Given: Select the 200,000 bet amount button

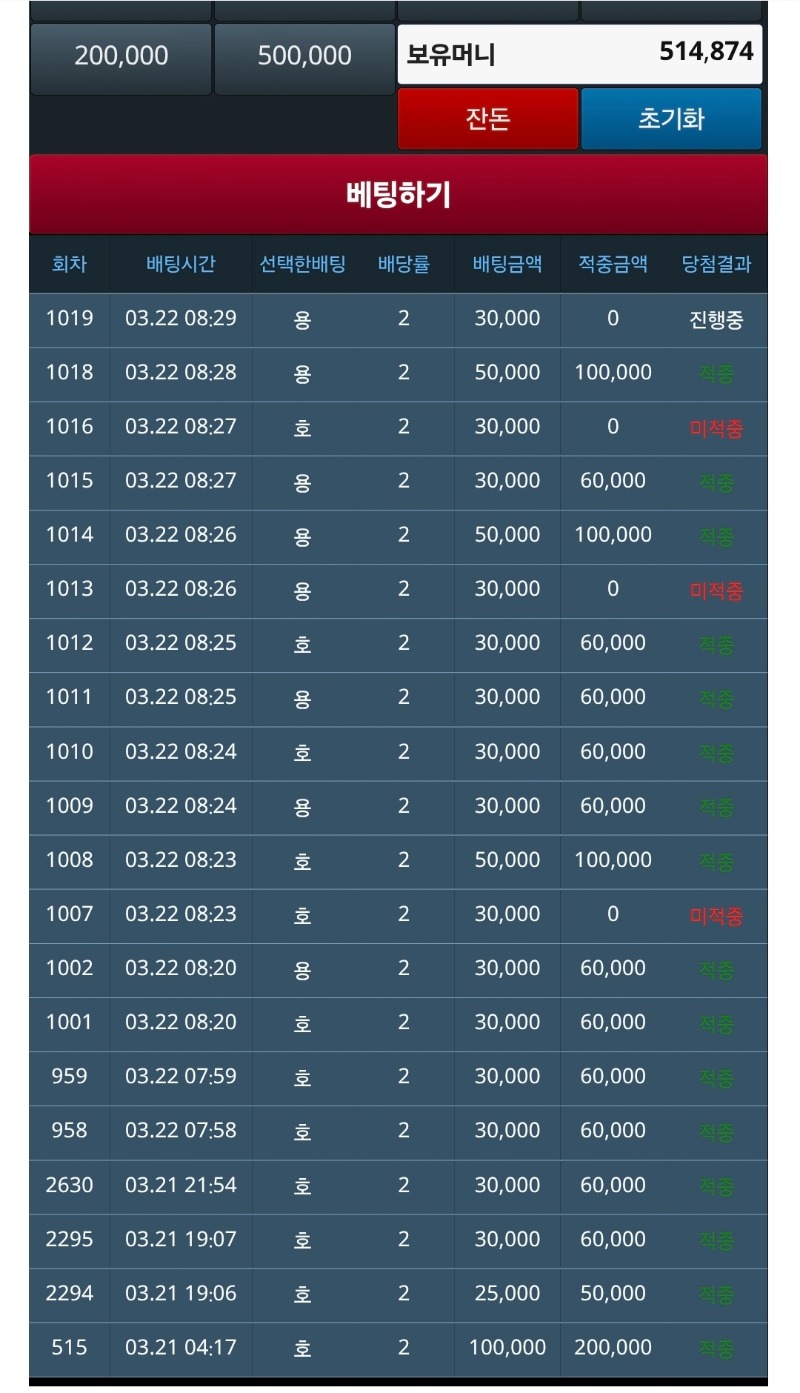Looking at the screenshot, I should coord(121,58).
